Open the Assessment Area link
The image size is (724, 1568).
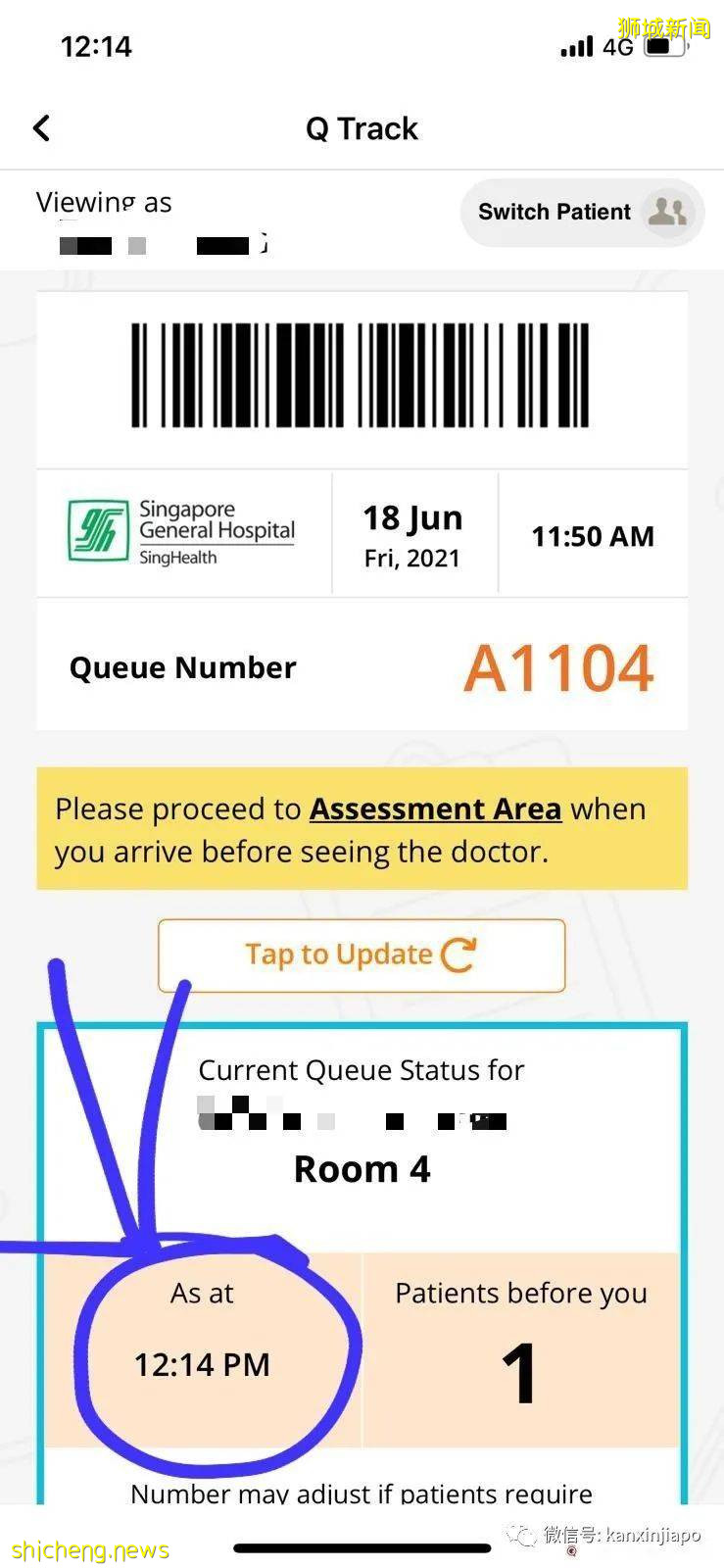[435, 809]
